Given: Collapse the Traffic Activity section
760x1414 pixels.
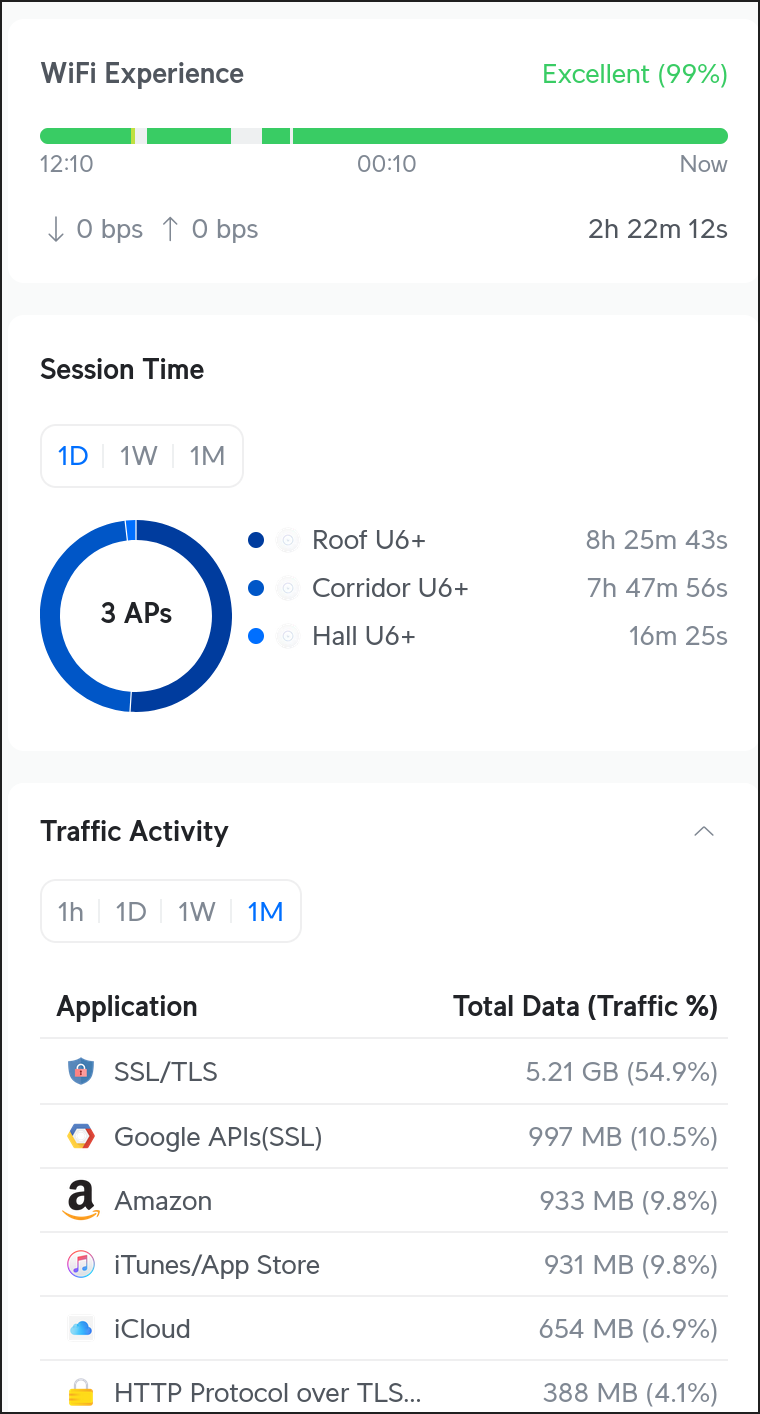Looking at the screenshot, I should (x=704, y=831).
